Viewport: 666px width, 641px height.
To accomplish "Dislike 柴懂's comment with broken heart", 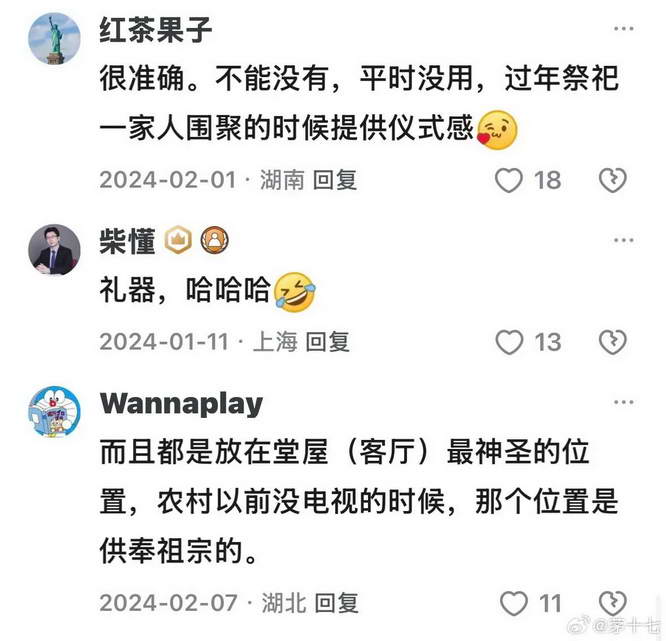I will 612,342.
